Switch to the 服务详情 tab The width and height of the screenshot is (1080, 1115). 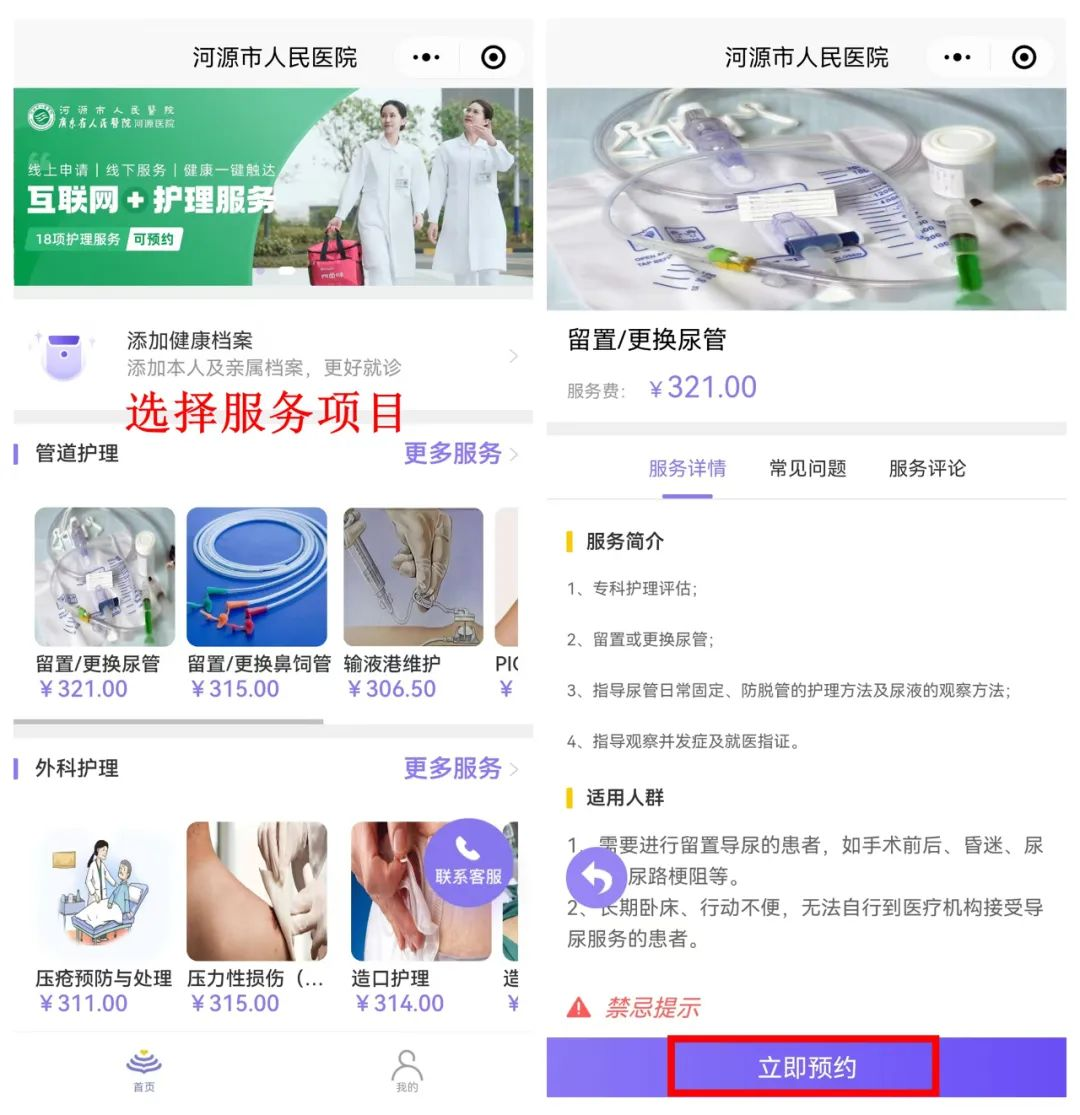(687, 469)
